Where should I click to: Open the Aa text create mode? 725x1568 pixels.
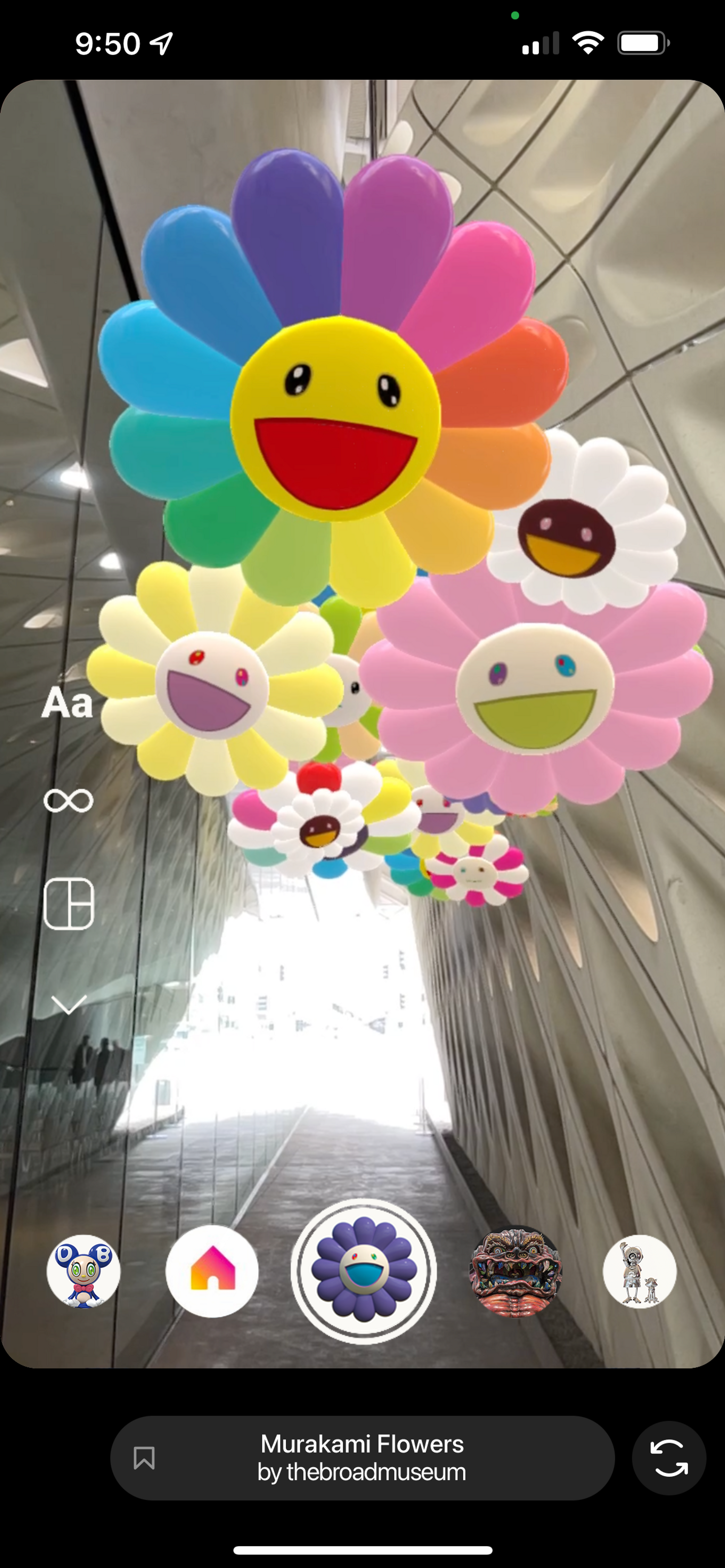point(67,703)
